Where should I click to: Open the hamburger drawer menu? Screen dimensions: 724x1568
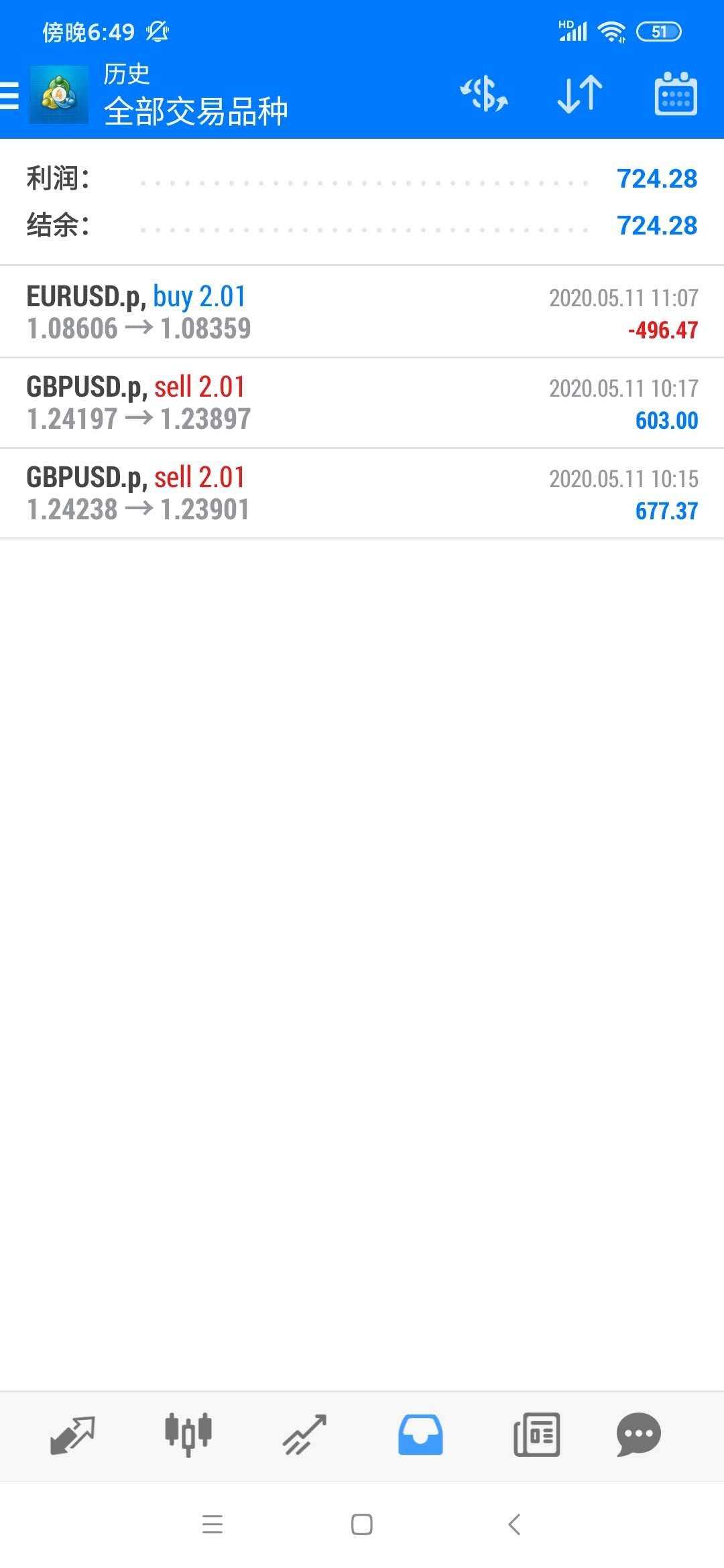(x=11, y=94)
